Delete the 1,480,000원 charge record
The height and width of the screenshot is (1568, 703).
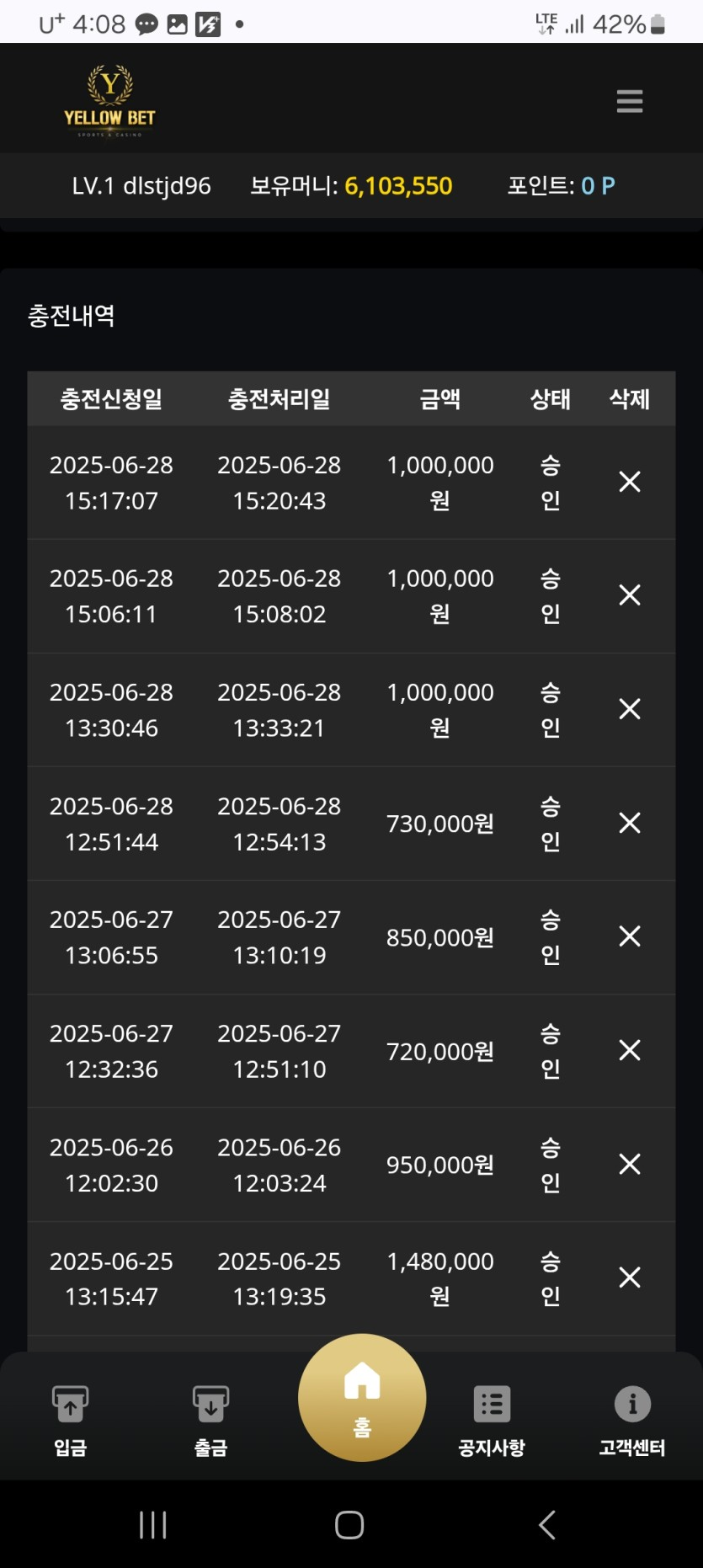click(629, 1277)
